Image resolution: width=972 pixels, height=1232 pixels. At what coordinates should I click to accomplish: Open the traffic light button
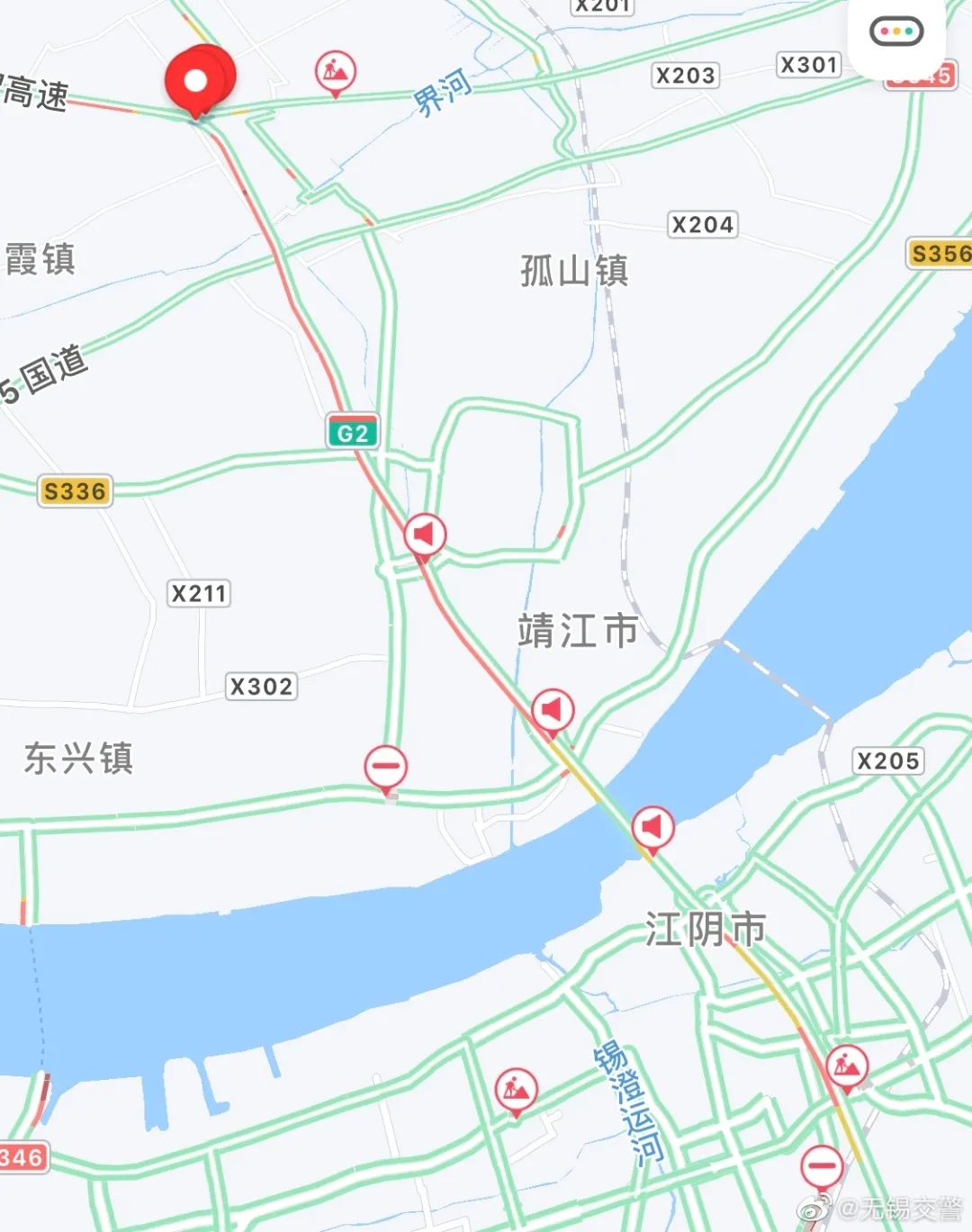coord(896,32)
